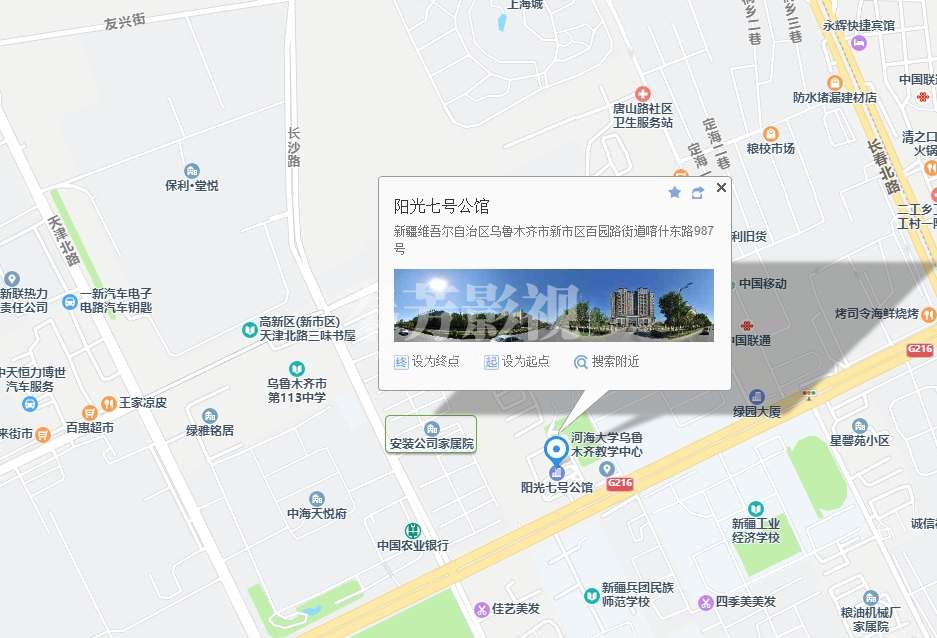Tap the 王家凉皮 restaurant marker

[107, 404]
